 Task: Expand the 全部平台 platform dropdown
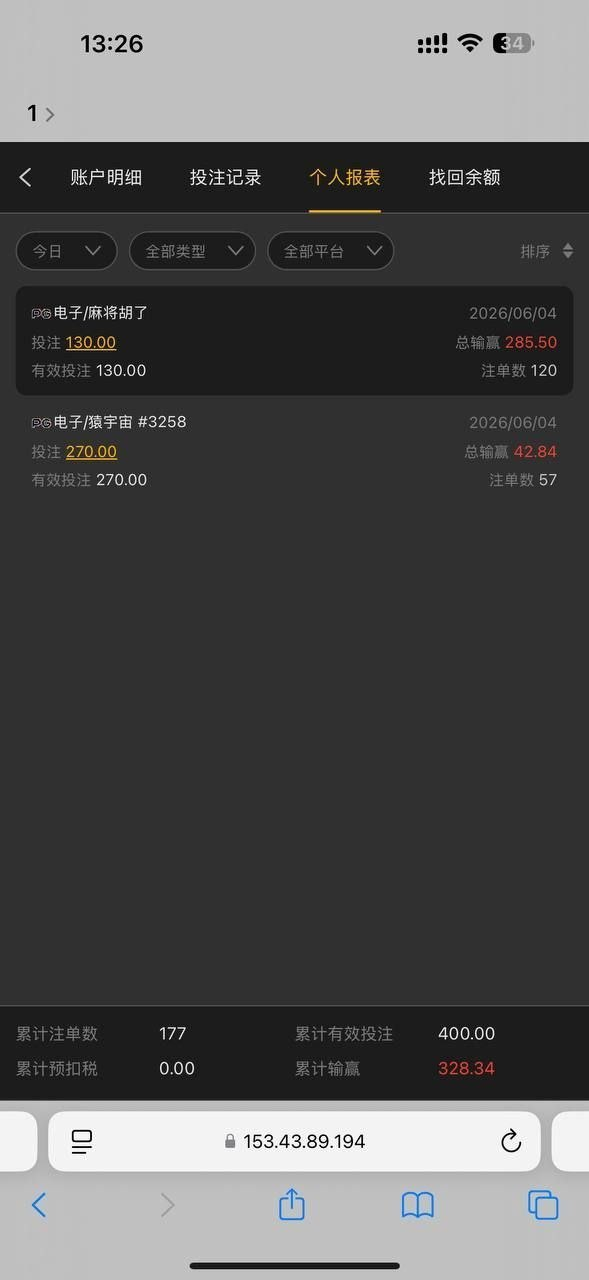point(331,251)
